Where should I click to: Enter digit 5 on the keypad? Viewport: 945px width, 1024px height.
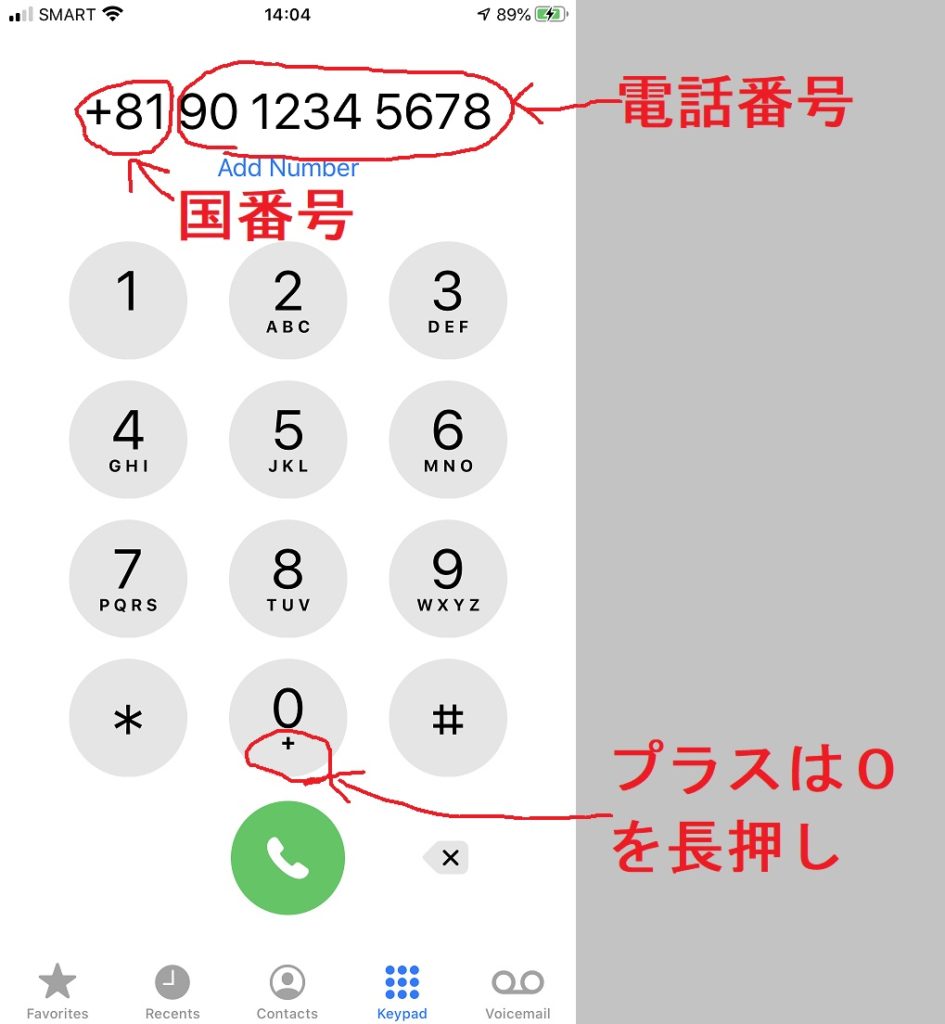click(288, 439)
